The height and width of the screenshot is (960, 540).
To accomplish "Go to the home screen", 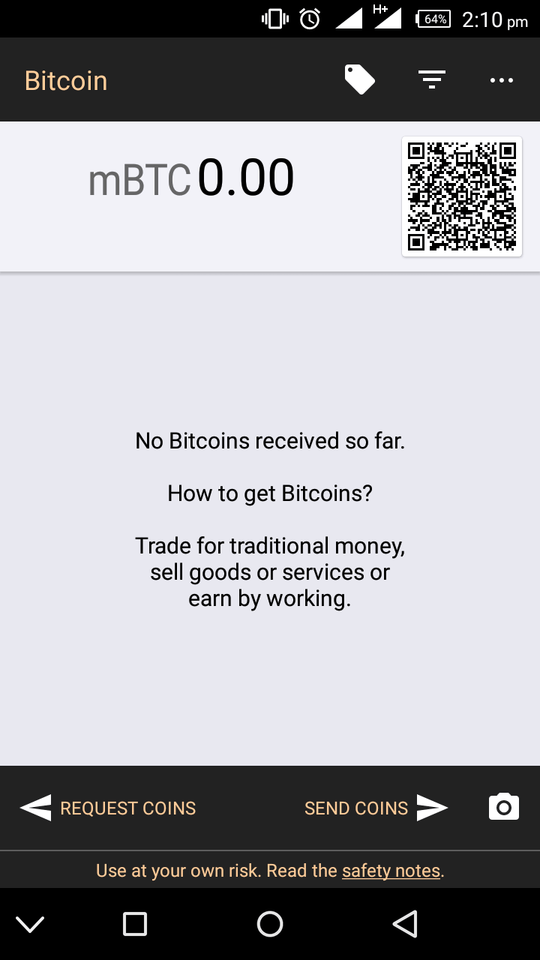I will (270, 924).
